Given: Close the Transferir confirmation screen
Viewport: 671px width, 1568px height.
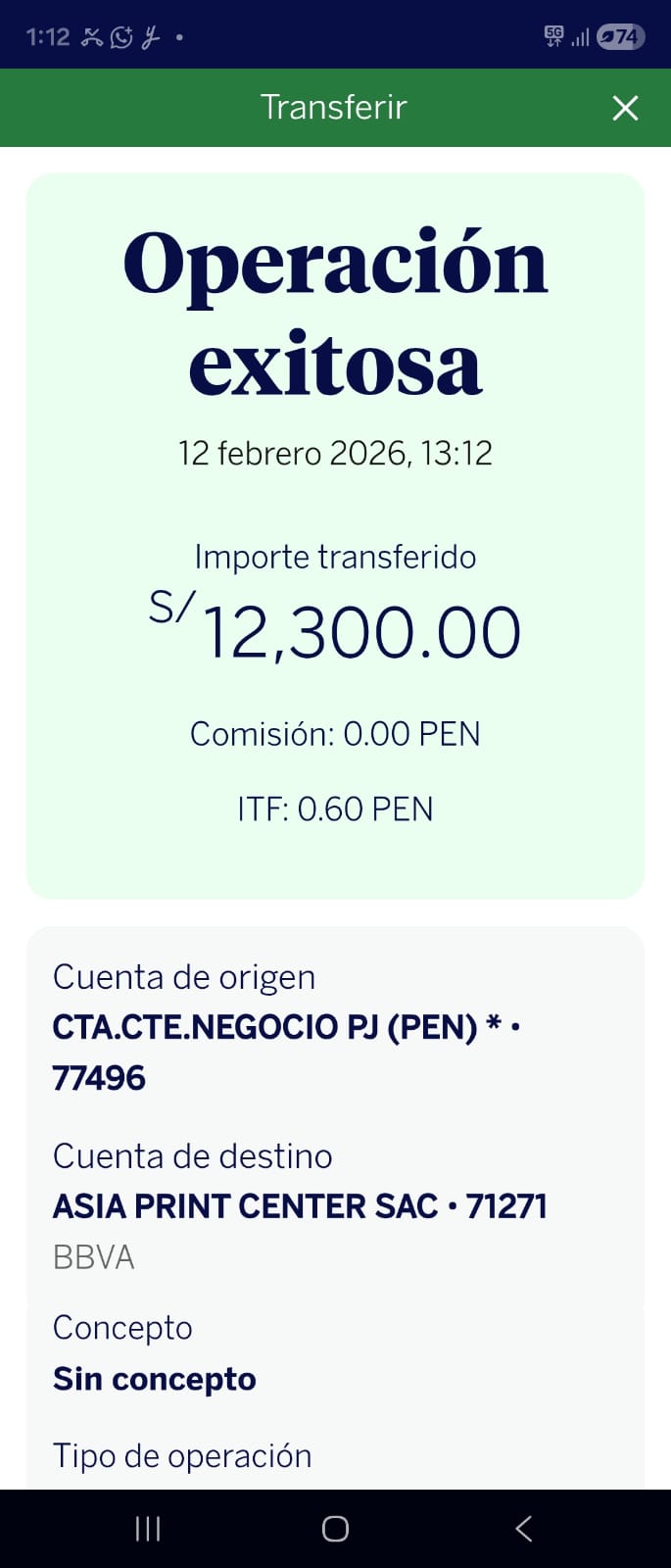Looking at the screenshot, I should [625, 108].
